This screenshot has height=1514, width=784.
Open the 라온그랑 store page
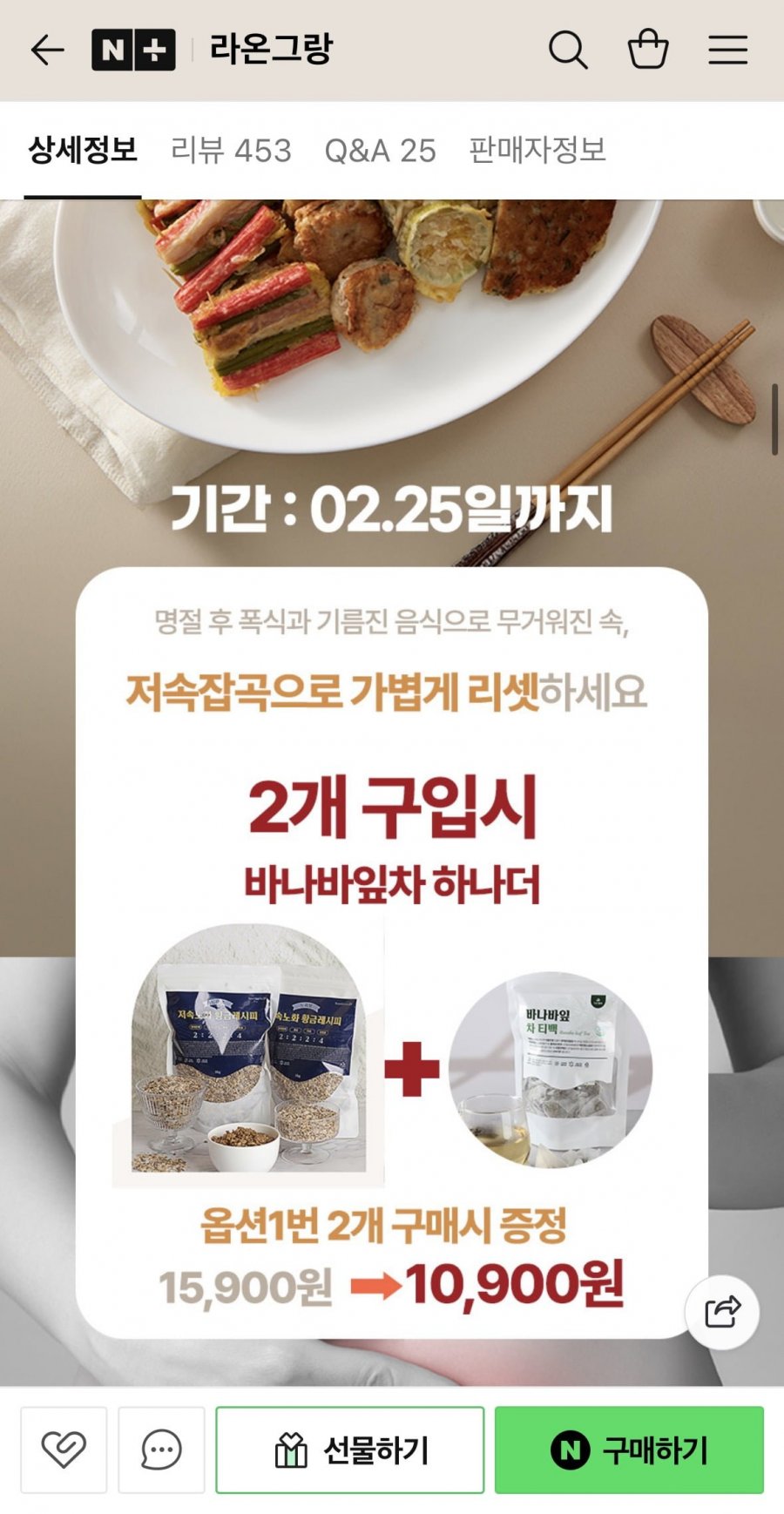coord(271,50)
